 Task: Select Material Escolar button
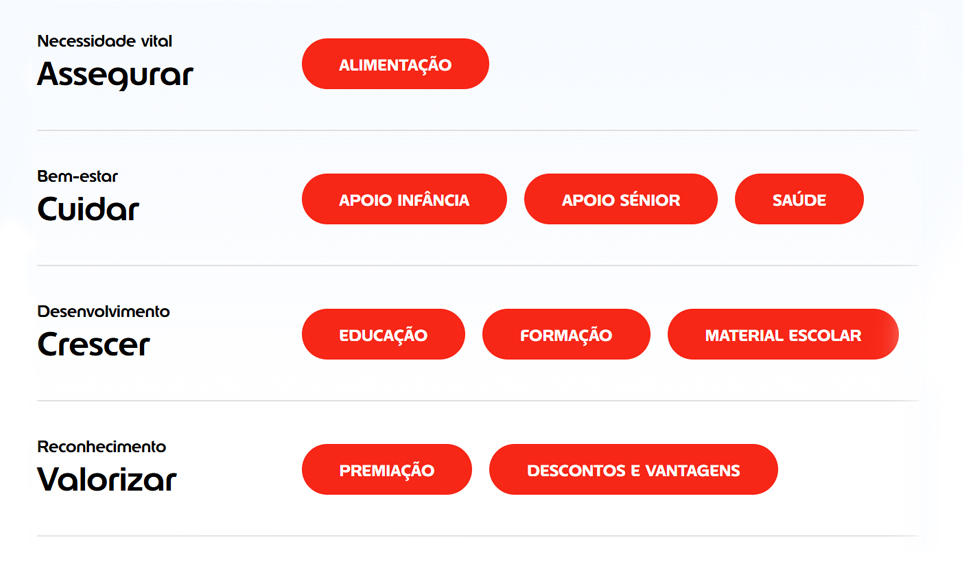783,335
